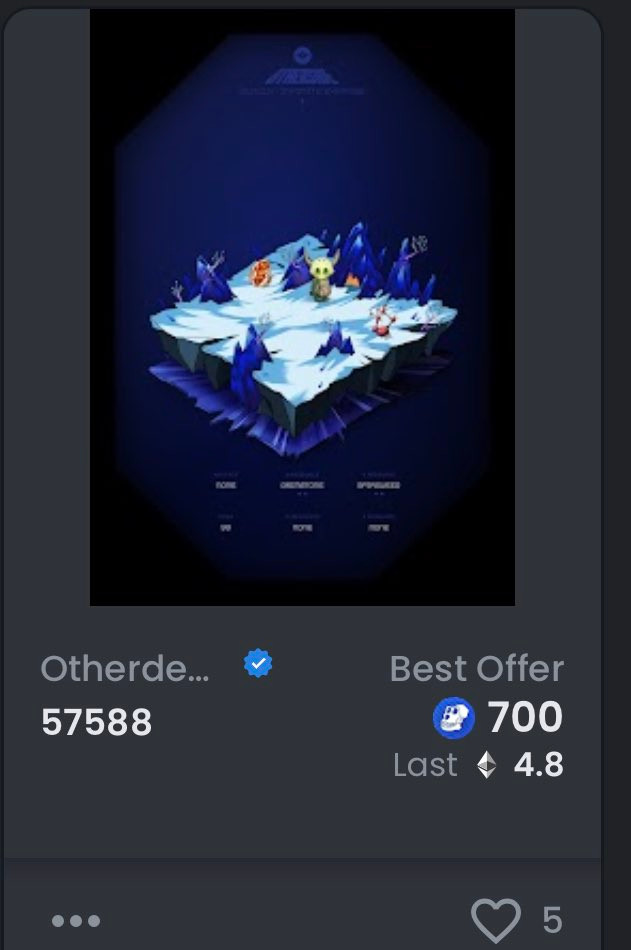Open the Otherdeed collection link
The height and width of the screenshot is (950, 631).
click(125, 668)
